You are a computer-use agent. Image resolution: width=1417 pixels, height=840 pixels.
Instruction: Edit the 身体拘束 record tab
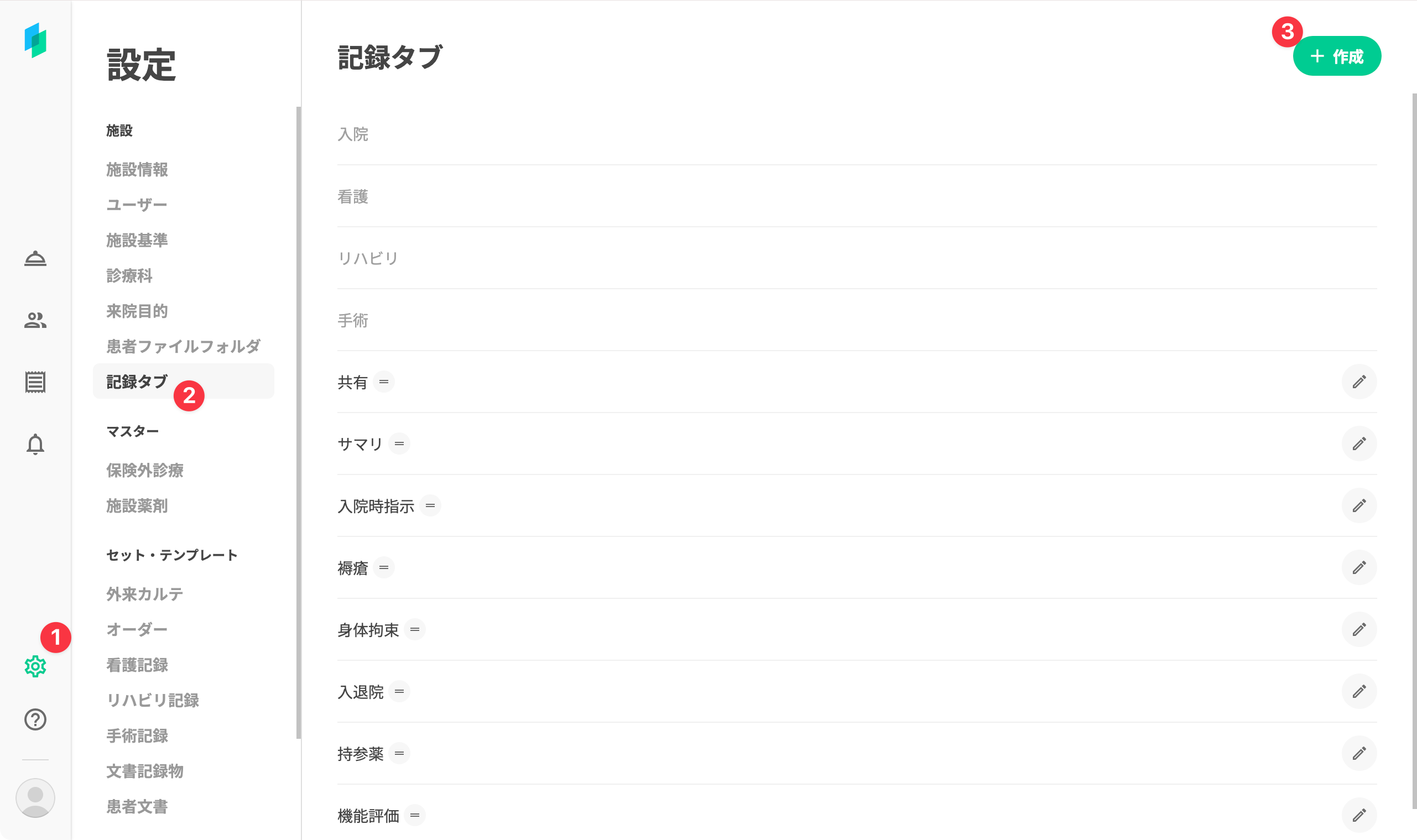pos(1359,629)
